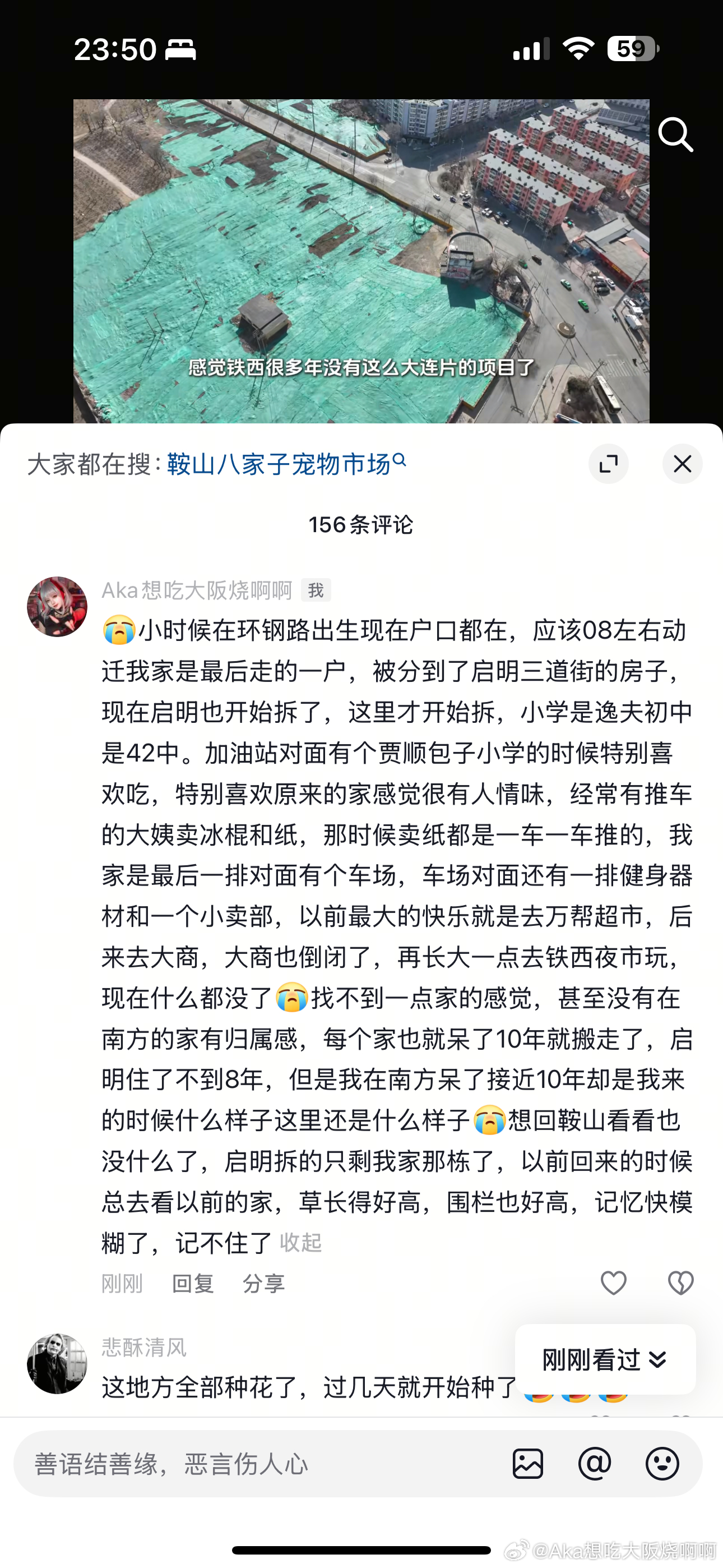
Task: Open the emoji picker
Action: (662, 1463)
